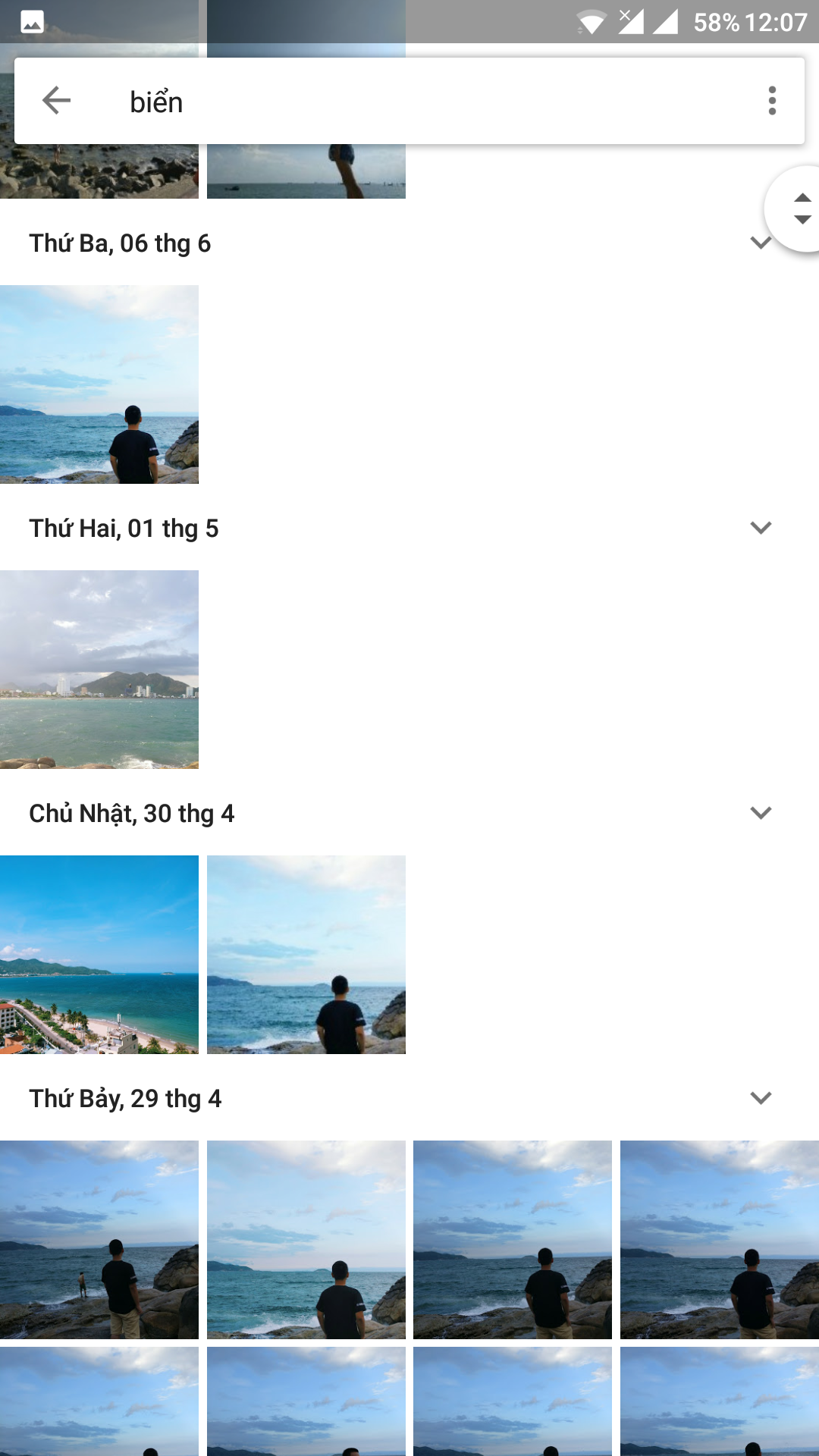Open the first photo under Thứ Bảy, 29 thg 4
The image size is (819, 1456).
click(x=99, y=1240)
